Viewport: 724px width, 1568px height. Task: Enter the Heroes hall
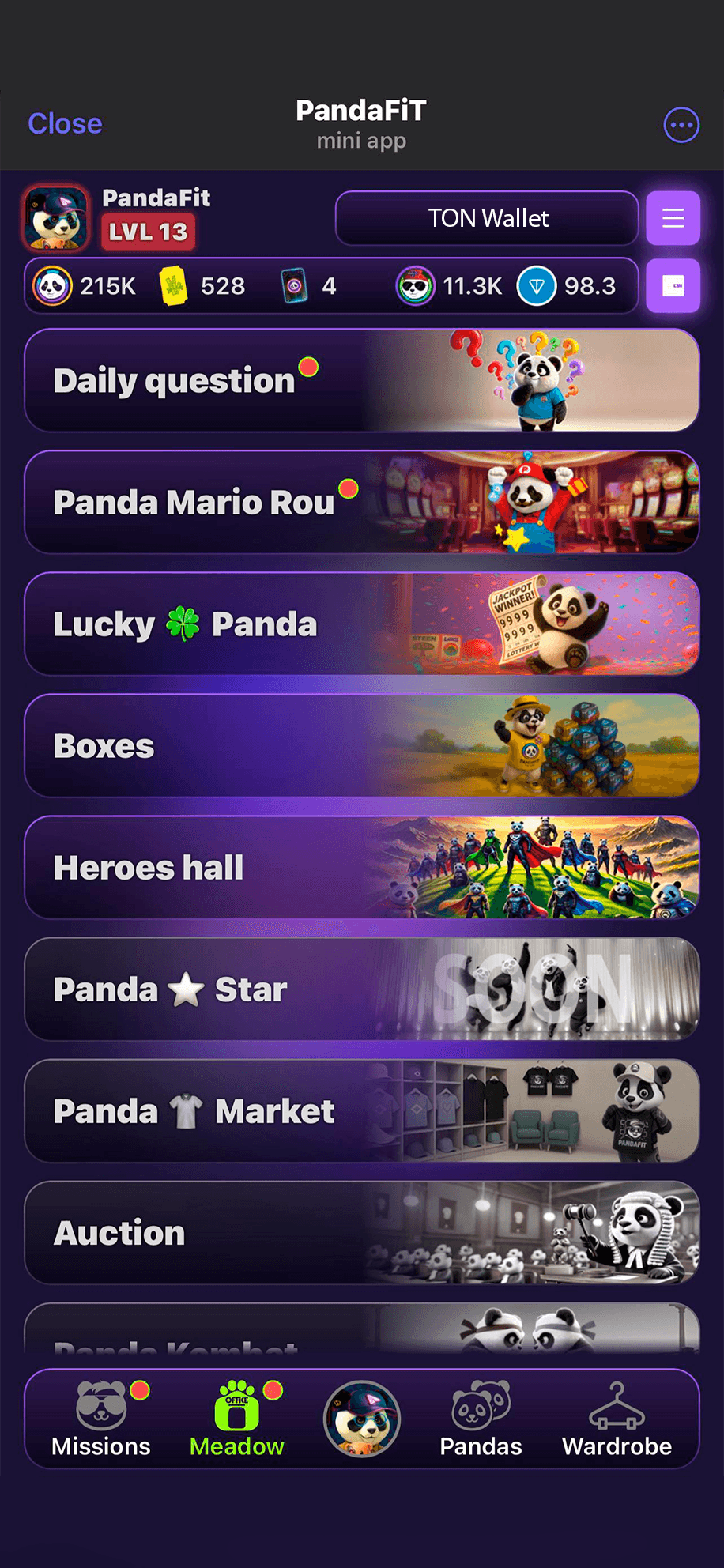(361, 868)
